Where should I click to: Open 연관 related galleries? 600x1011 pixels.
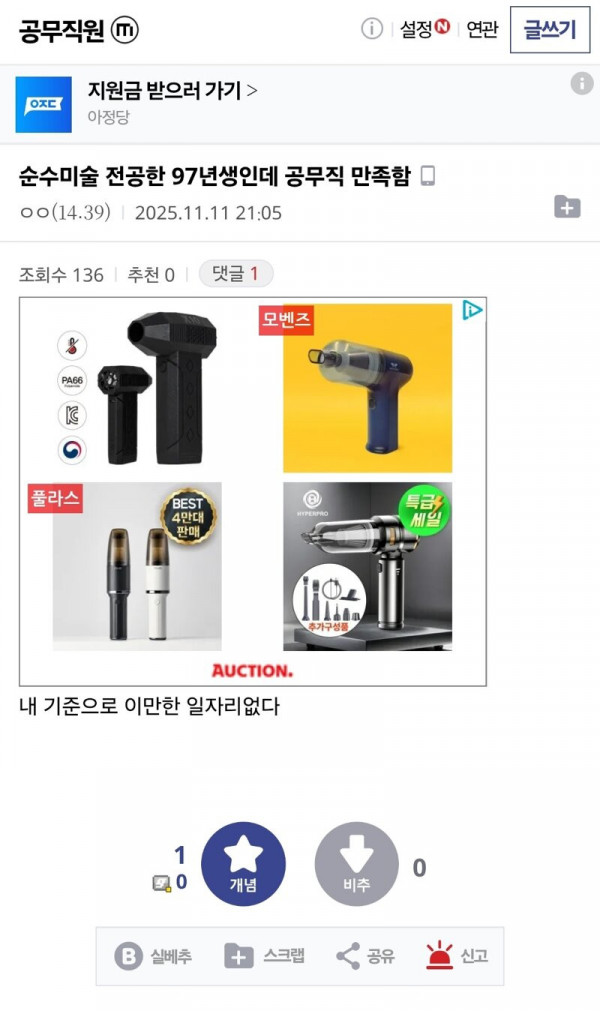click(x=482, y=30)
